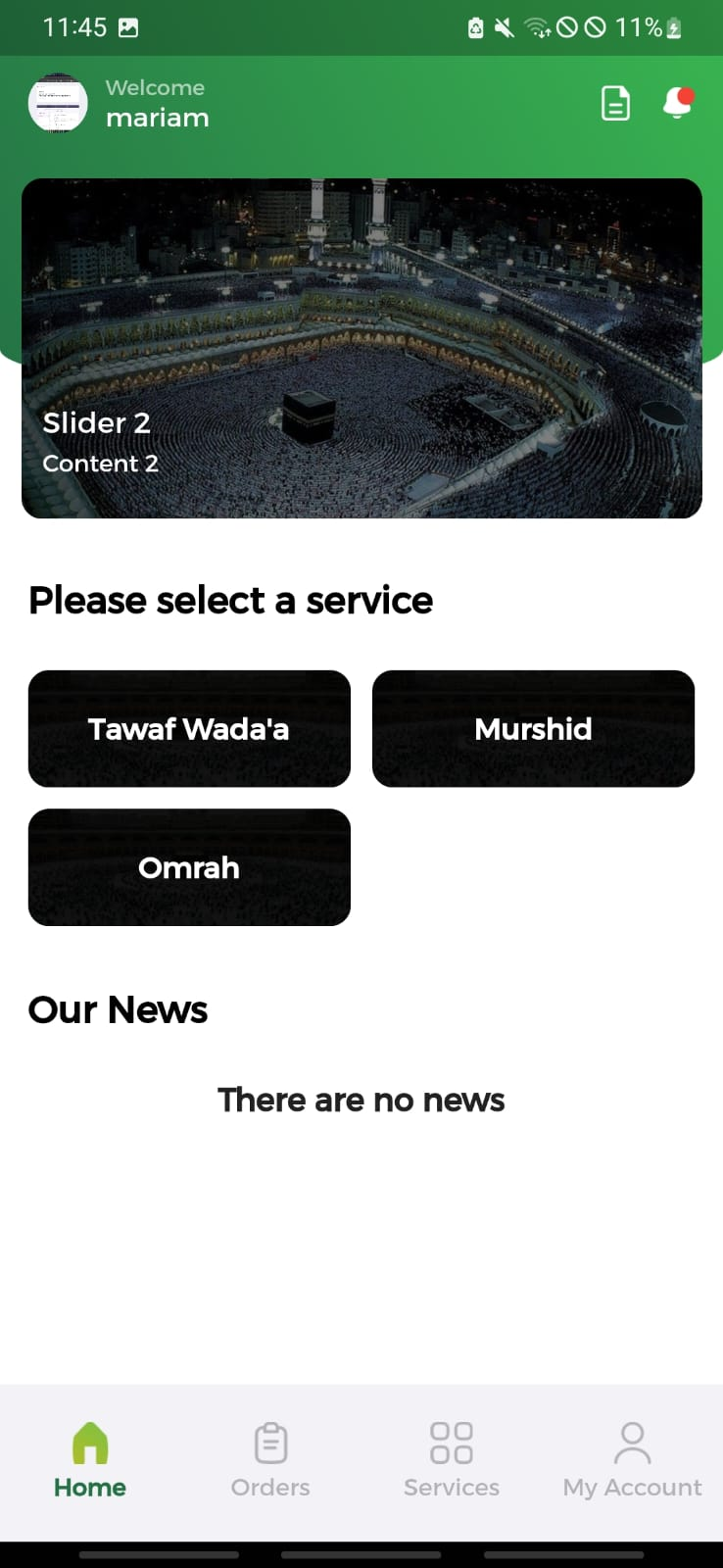Open the documents icon in the header
The image size is (723, 1568).
615,102
